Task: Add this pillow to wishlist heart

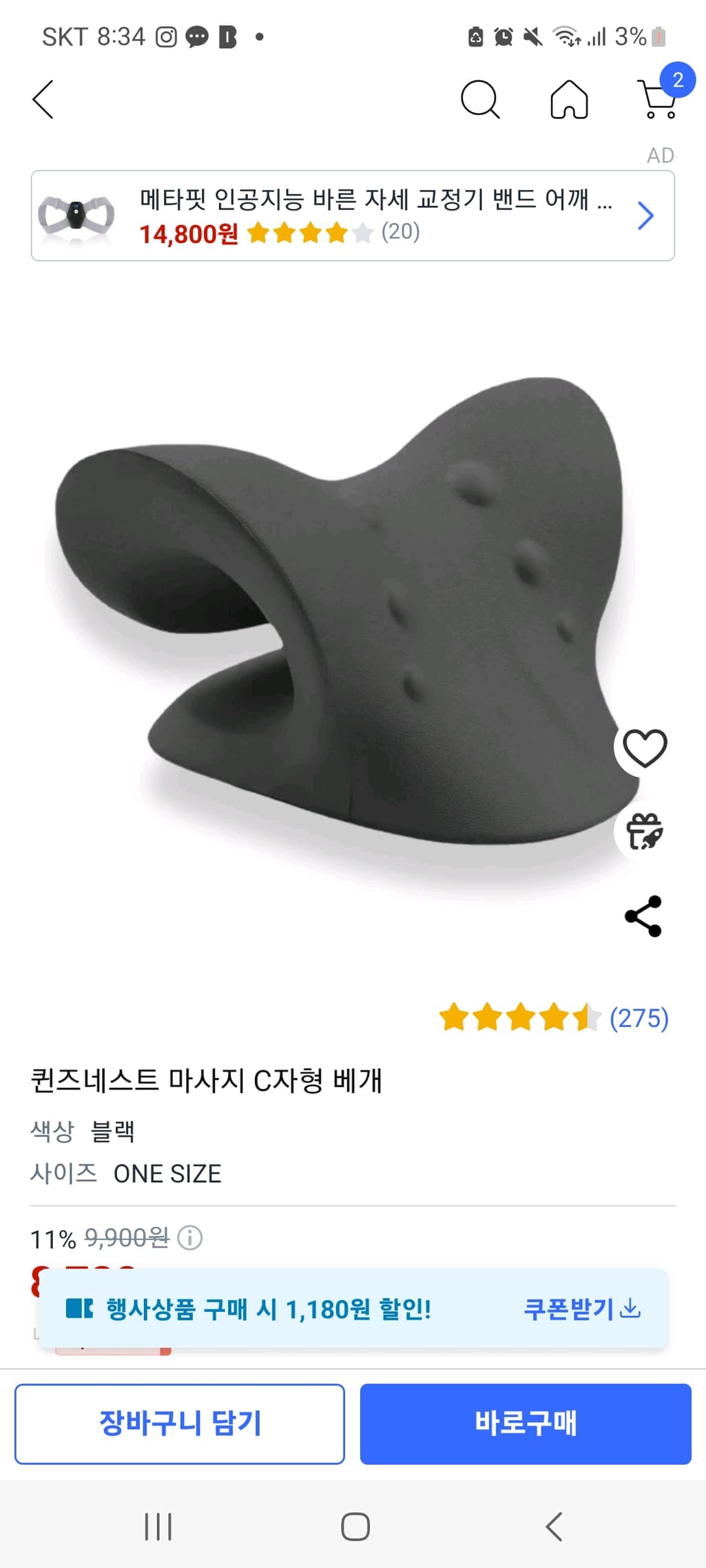Action: pyautogui.click(x=644, y=748)
